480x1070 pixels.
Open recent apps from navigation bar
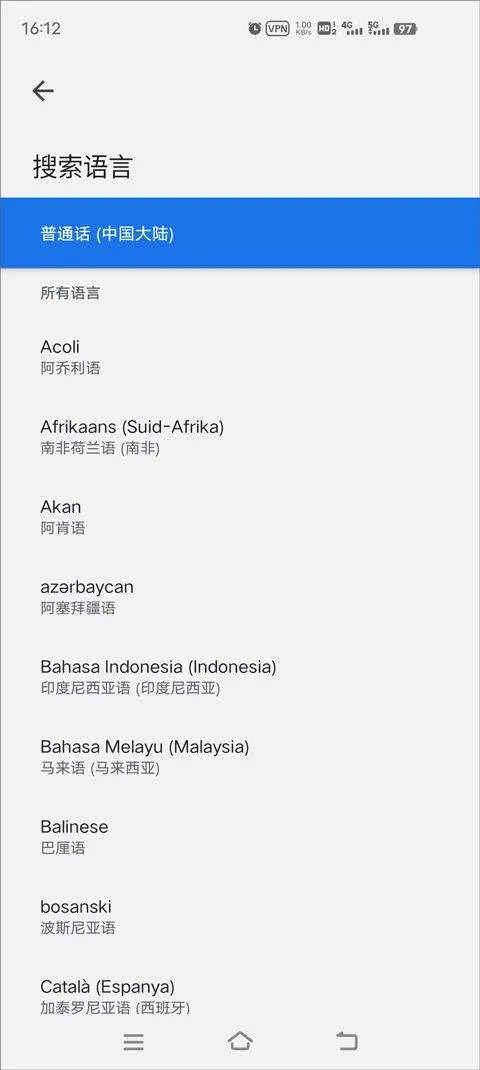[x=133, y=1041]
